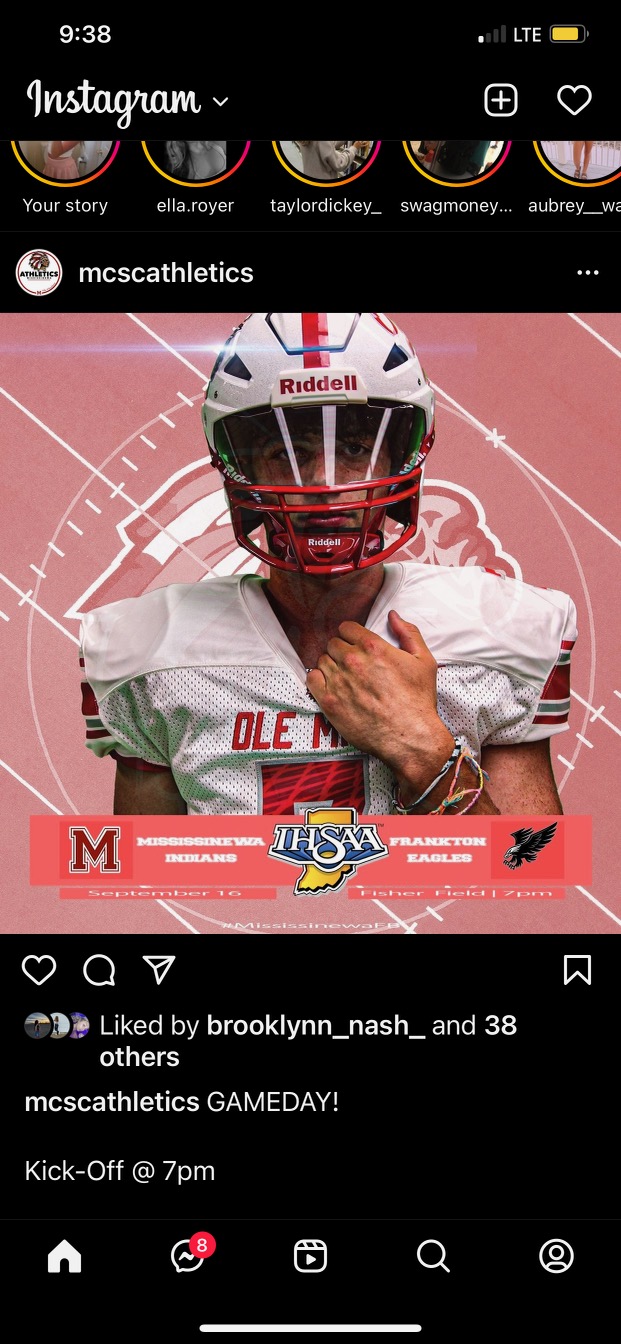Open brooklynn_nash_ profile from likes
The width and height of the screenshot is (621, 1344).
tap(315, 1026)
